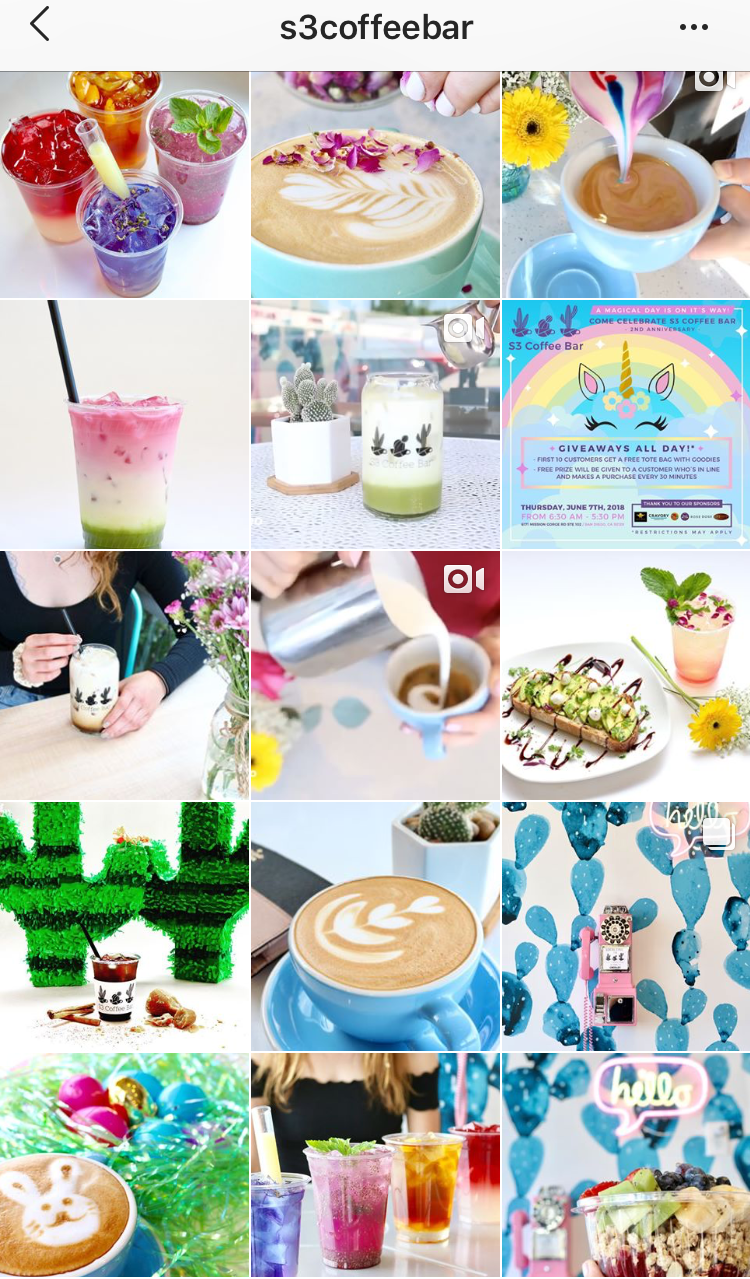750x1279 pixels.
Task: Open the latte with rose petals post
Action: click(x=375, y=184)
